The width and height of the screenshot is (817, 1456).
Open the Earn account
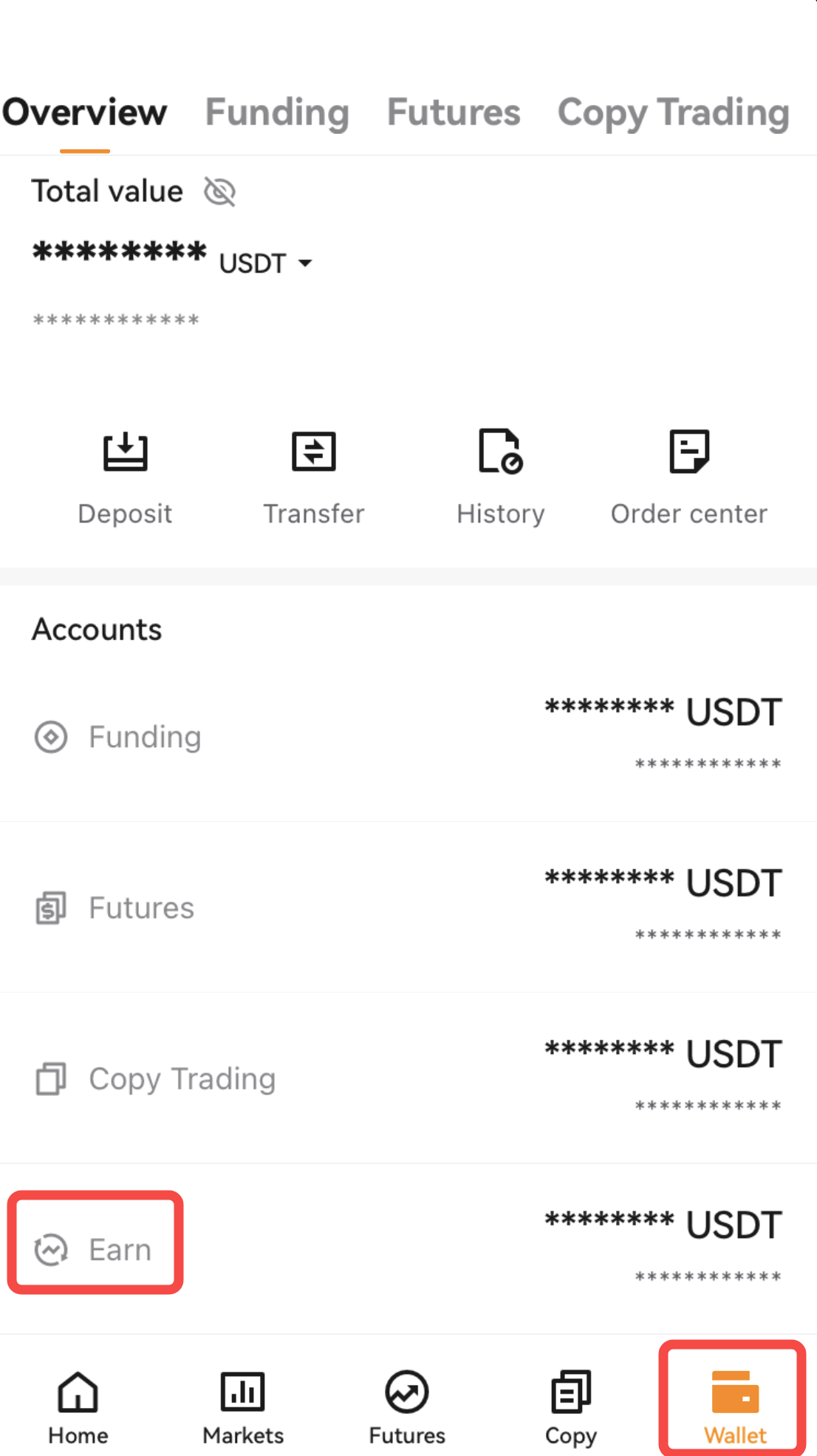coord(408,1249)
